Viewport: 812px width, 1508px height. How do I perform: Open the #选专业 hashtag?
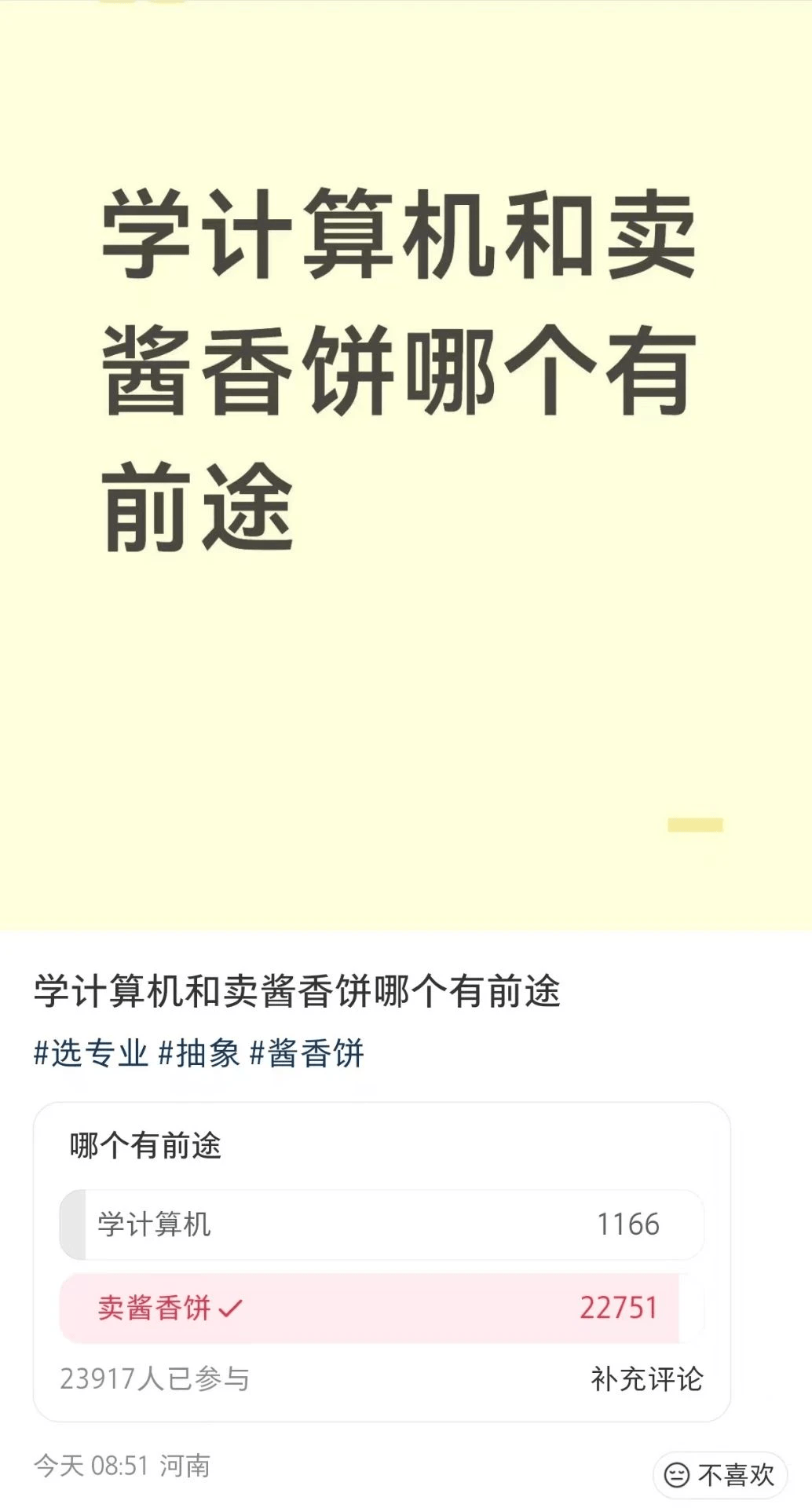point(91,1053)
